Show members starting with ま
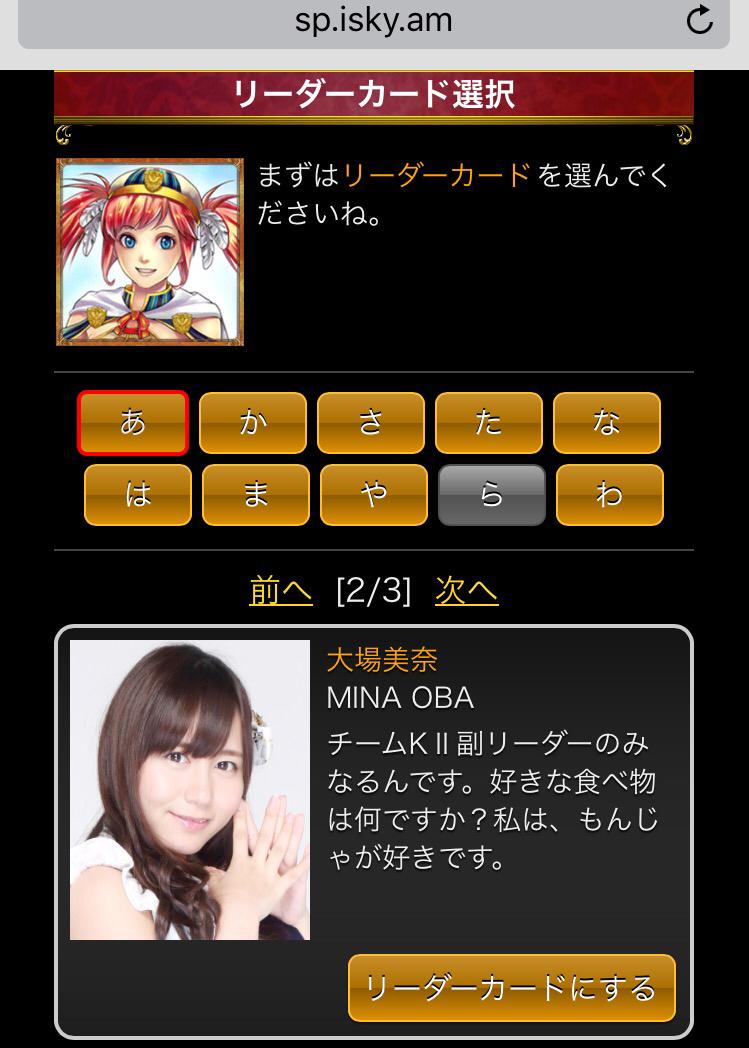This screenshot has width=749, height=1048. point(256,495)
